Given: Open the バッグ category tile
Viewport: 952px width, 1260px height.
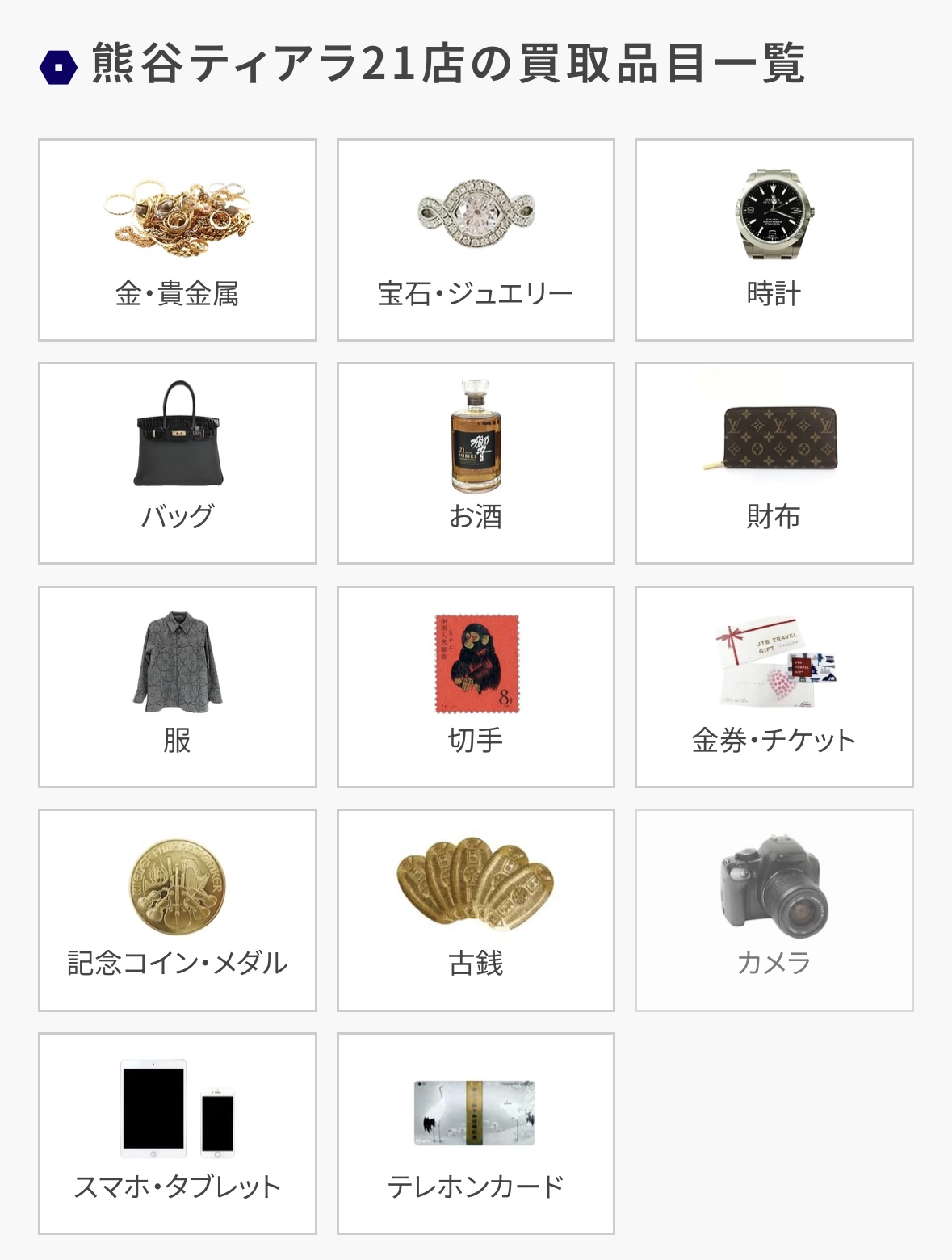Looking at the screenshot, I should pos(178,463).
